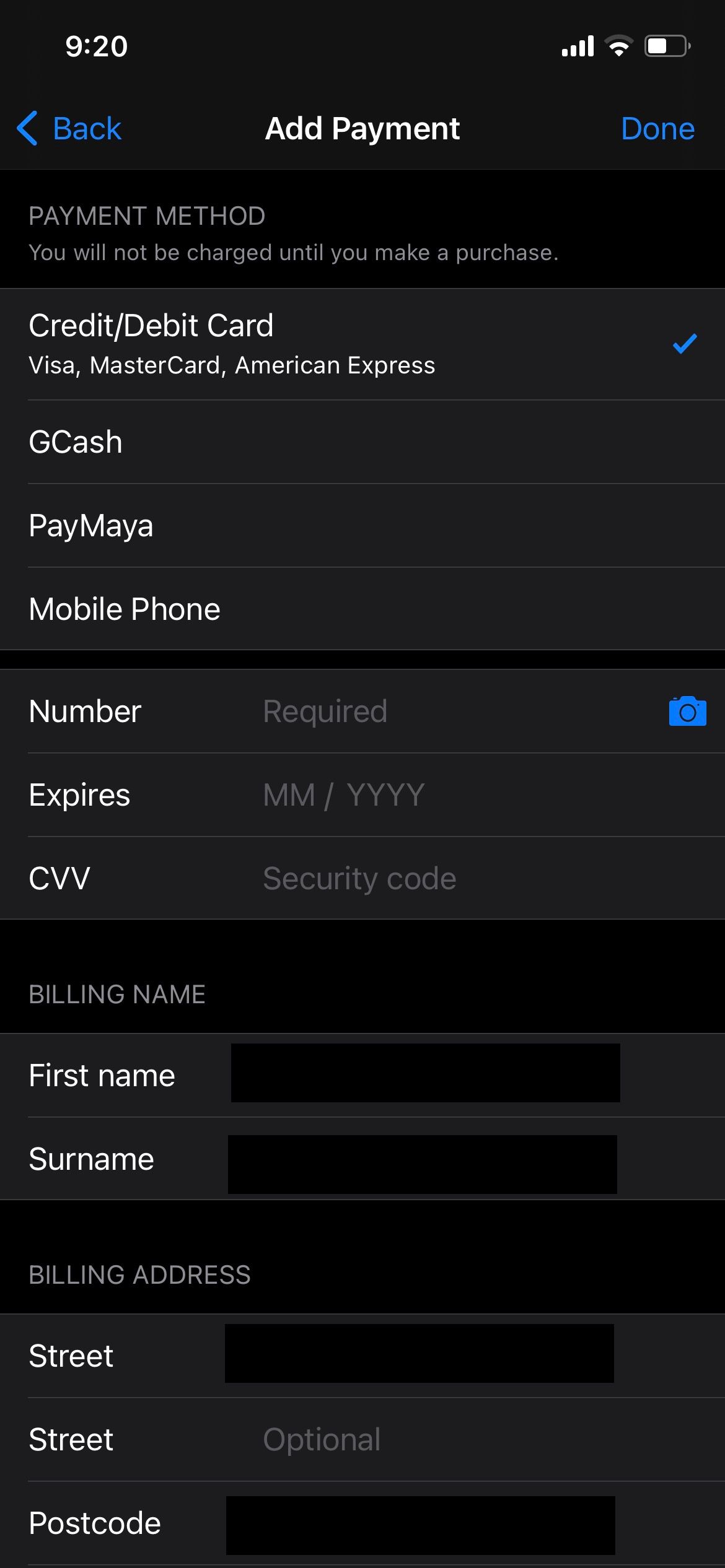Image resolution: width=725 pixels, height=1568 pixels.
Task: Edit the First name field
Action: click(x=425, y=1073)
